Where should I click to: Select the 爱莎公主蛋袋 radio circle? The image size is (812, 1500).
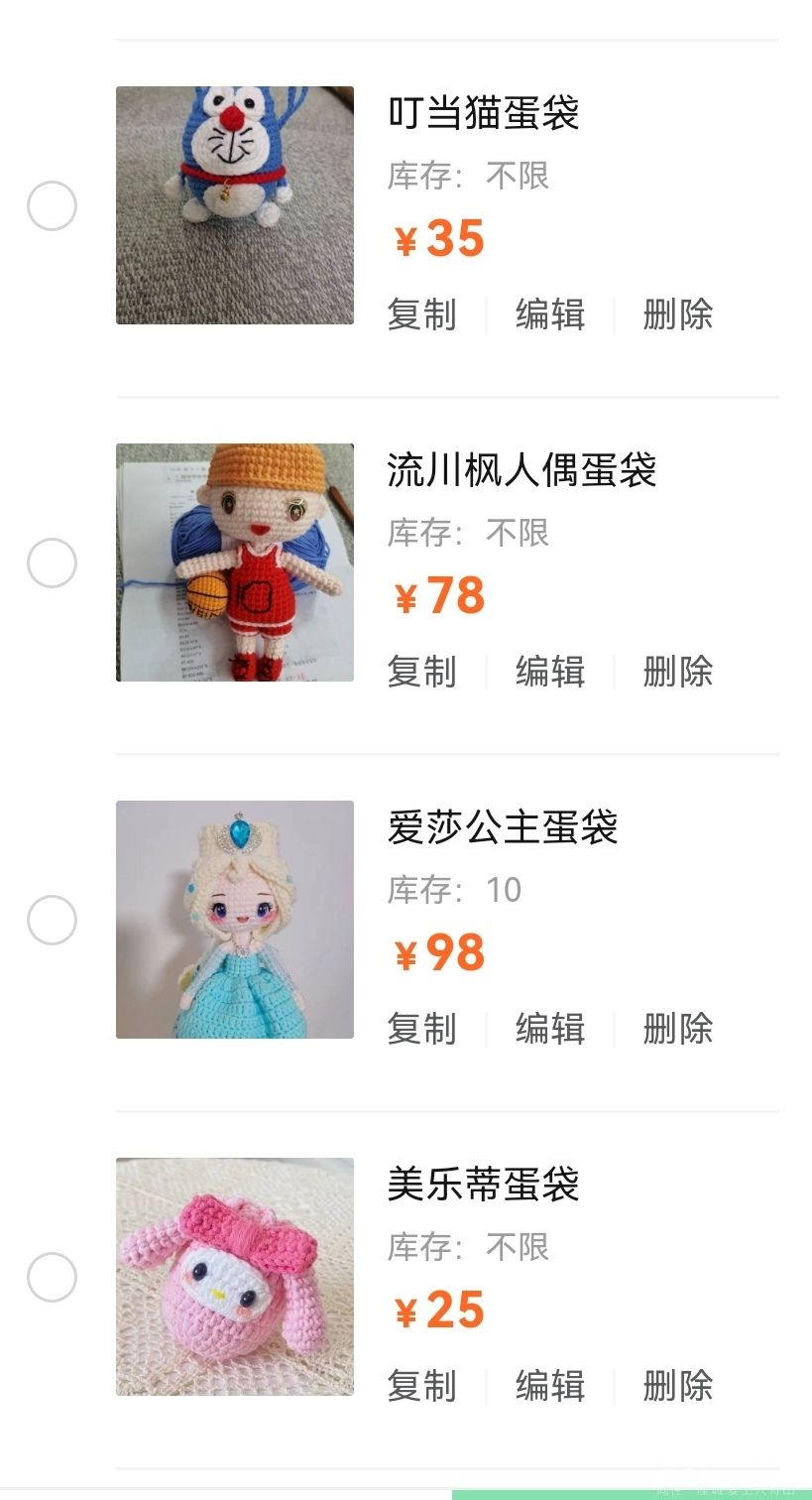point(52,921)
